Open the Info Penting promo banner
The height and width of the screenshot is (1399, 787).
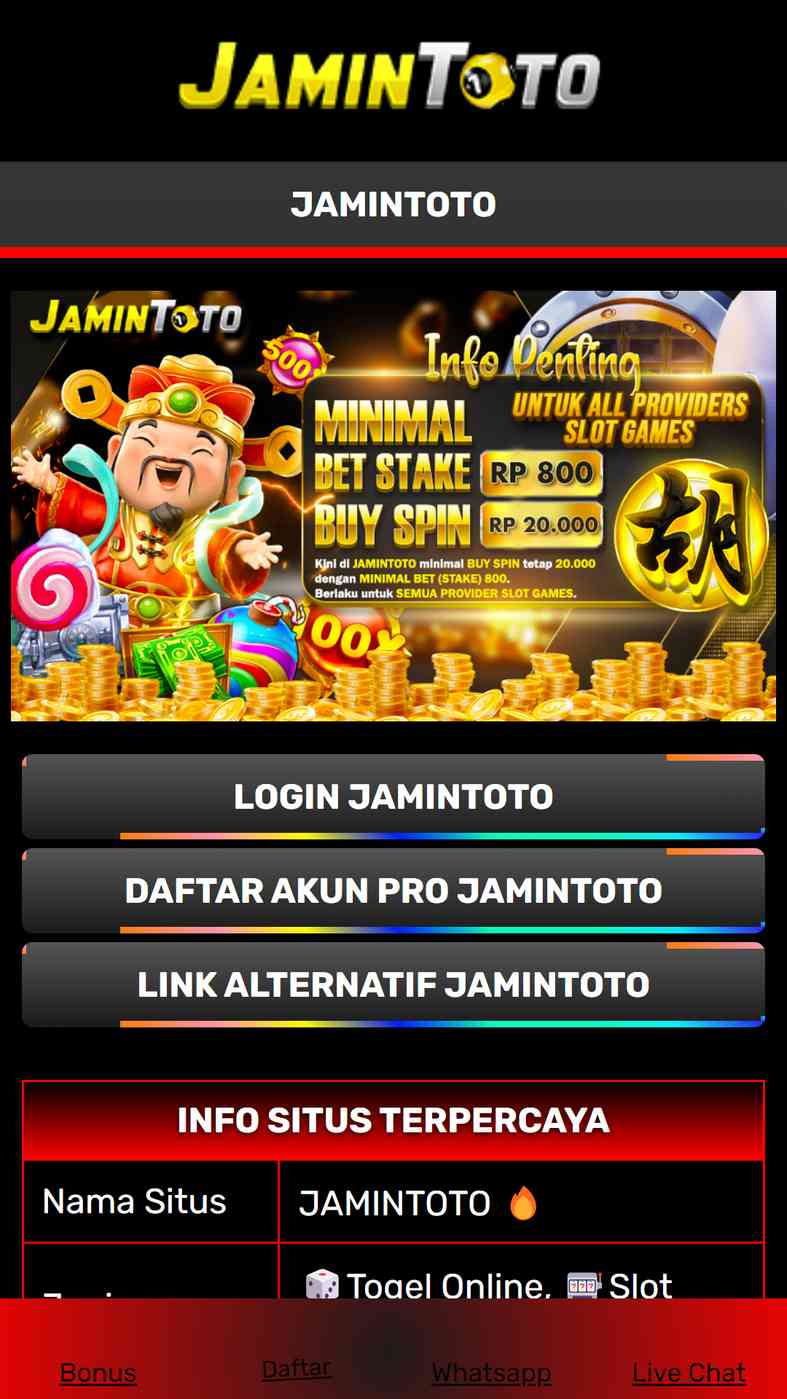[393, 505]
